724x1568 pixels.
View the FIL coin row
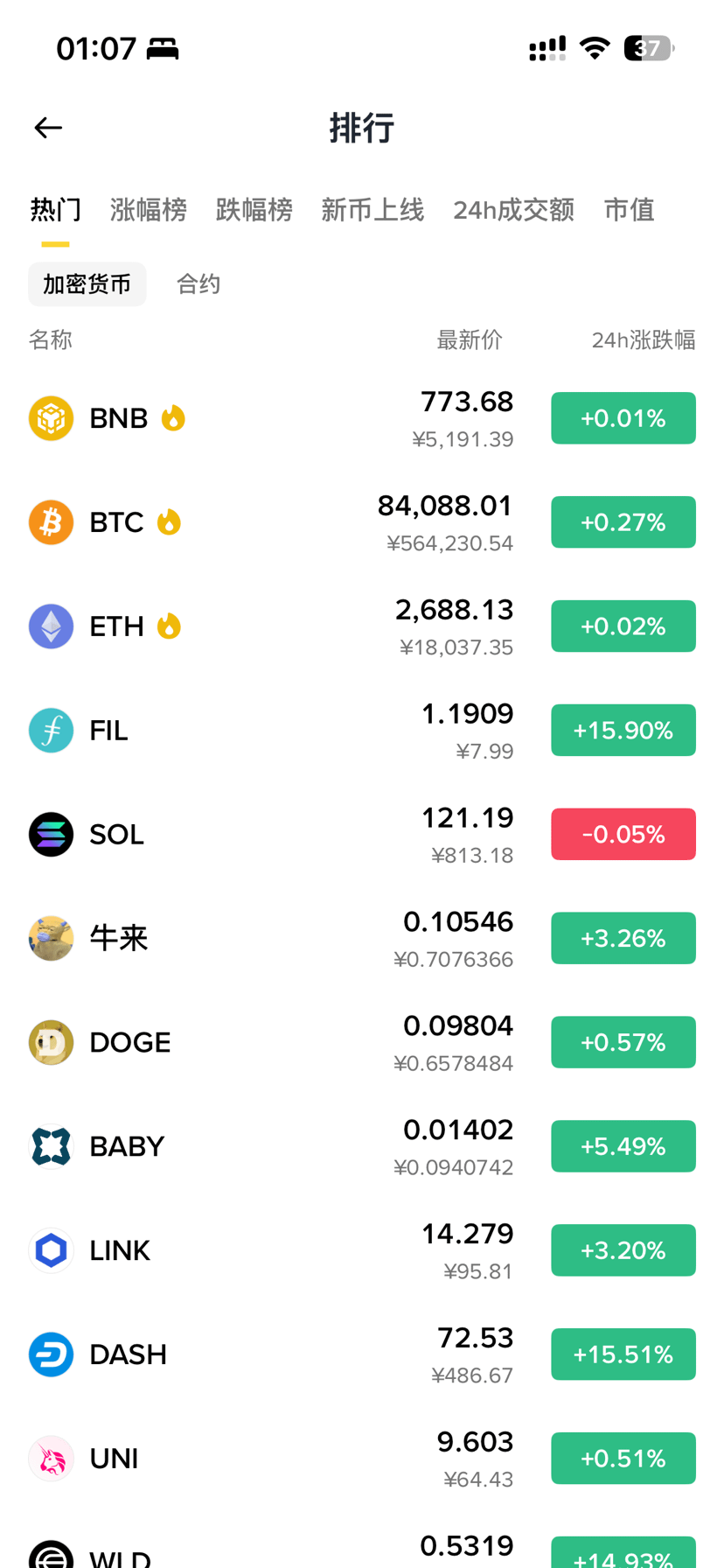pos(362,731)
